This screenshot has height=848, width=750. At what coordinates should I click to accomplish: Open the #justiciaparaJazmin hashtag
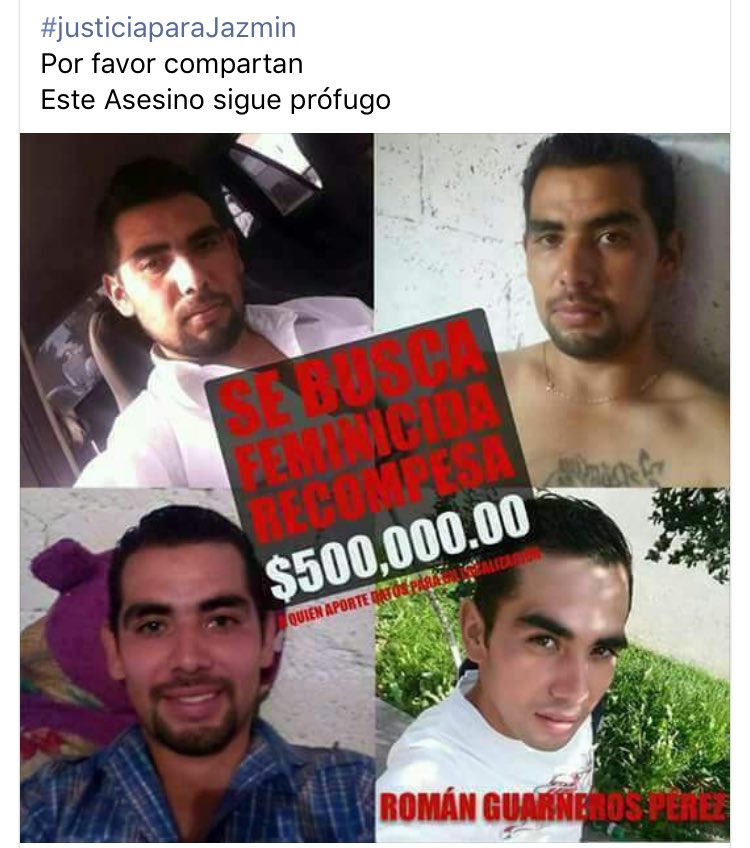click(168, 28)
